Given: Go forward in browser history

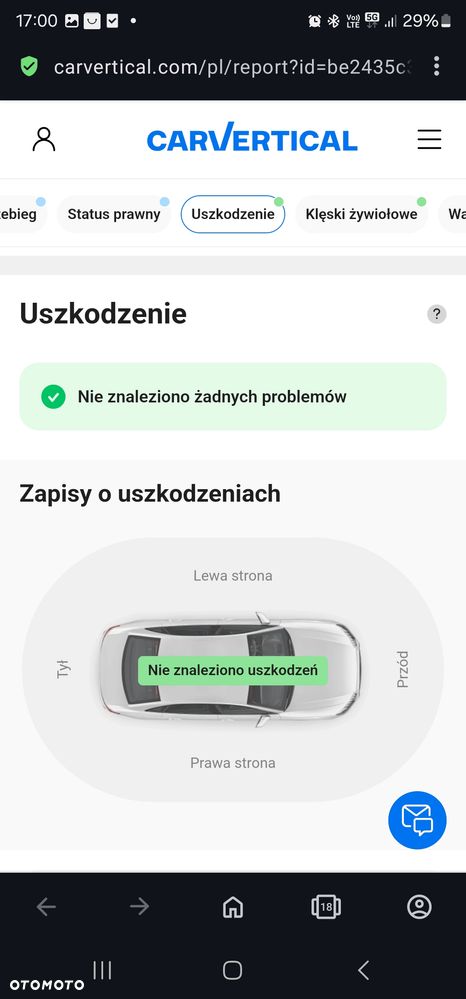Looking at the screenshot, I should (x=139, y=907).
